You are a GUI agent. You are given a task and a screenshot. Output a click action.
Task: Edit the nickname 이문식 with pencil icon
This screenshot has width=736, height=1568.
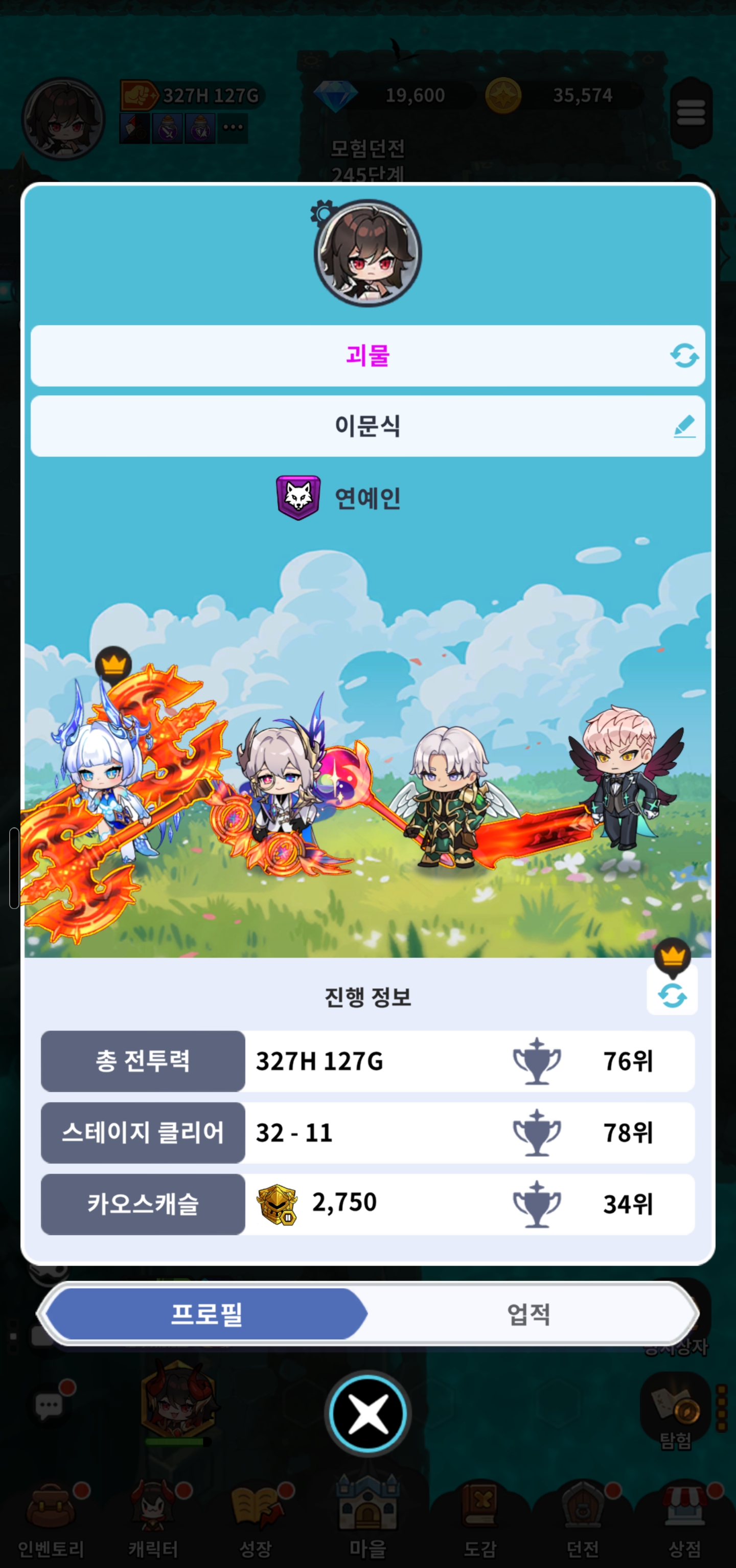685,425
